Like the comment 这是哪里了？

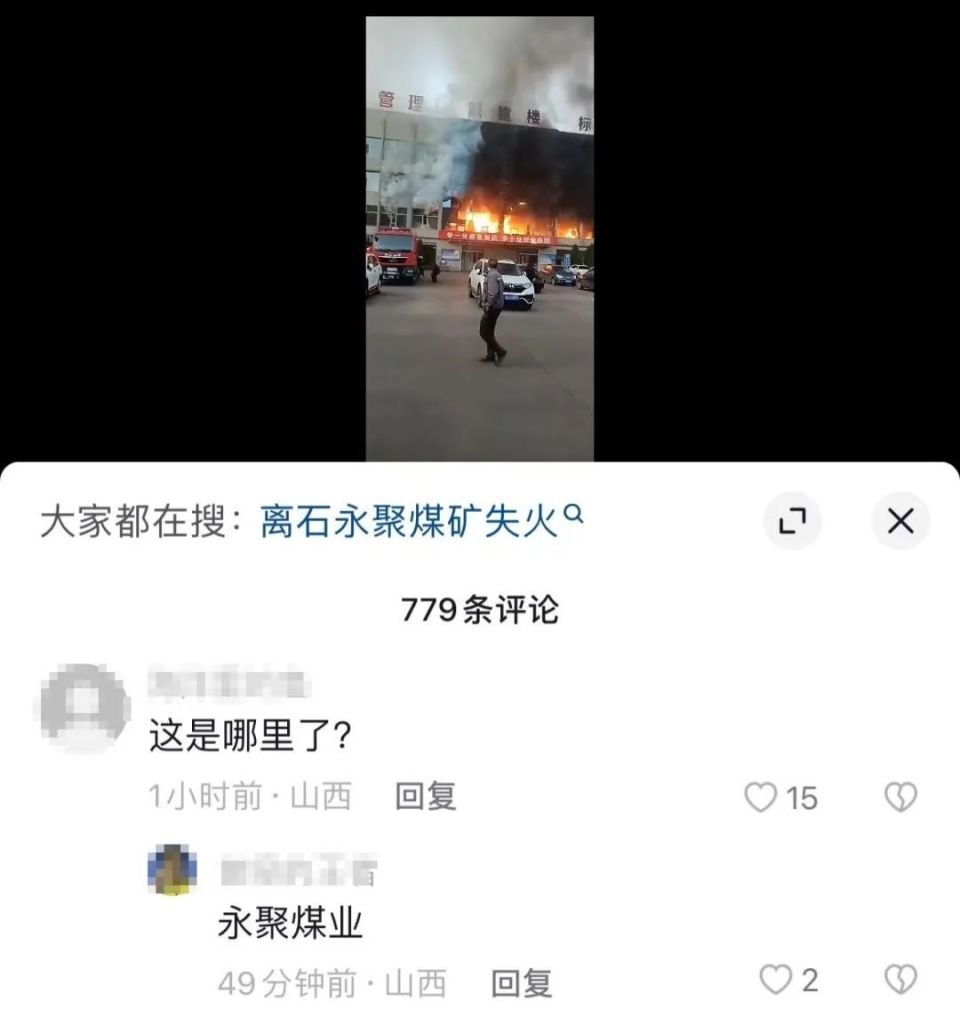(x=762, y=797)
